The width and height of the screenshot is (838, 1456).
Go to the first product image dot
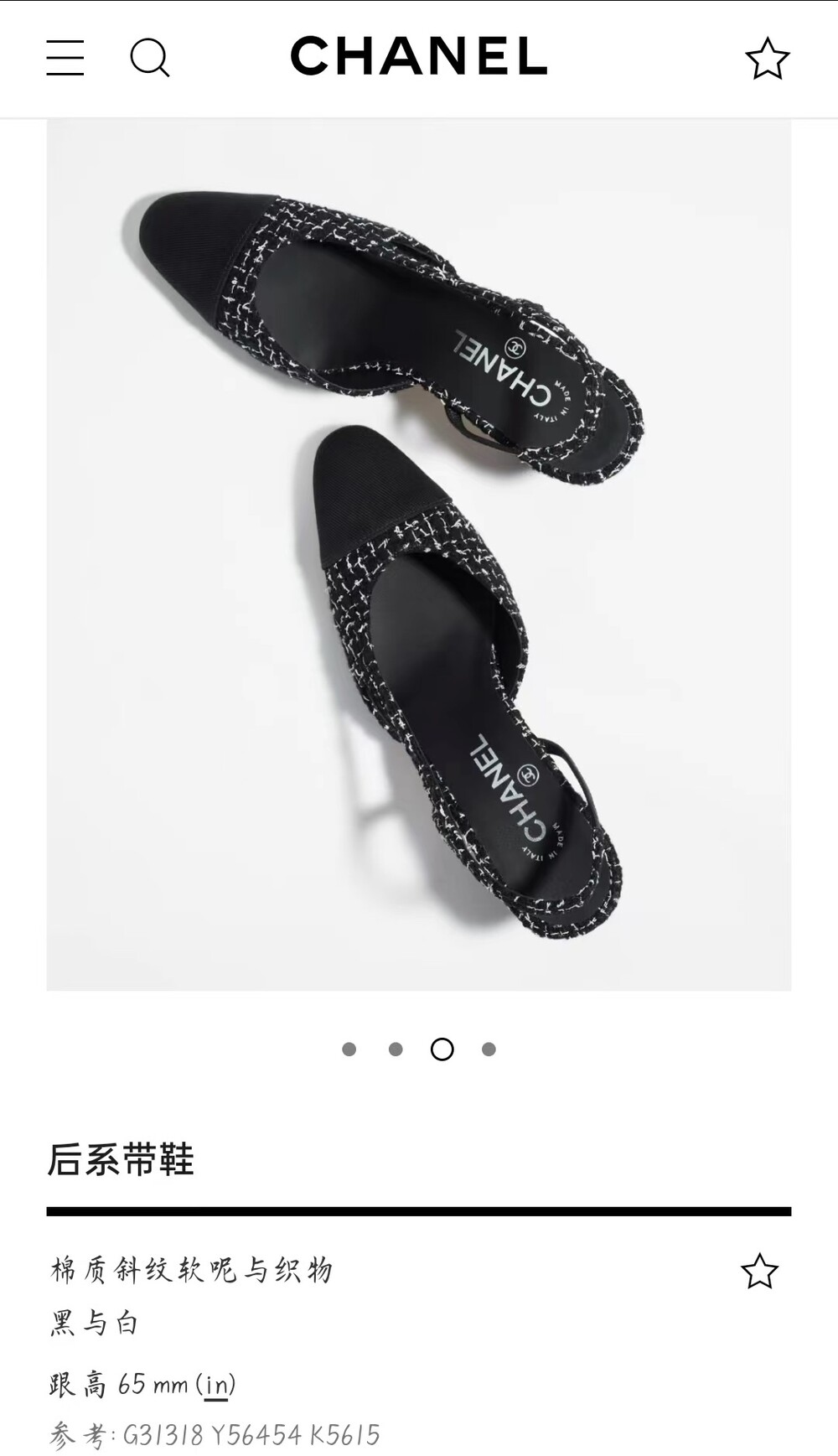click(x=349, y=1049)
